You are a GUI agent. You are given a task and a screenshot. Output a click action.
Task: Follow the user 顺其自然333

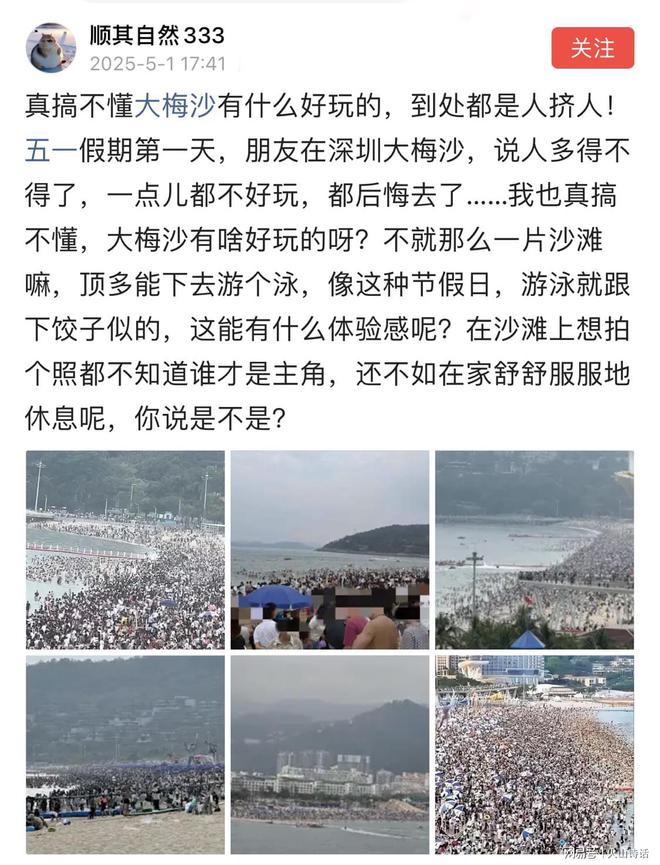592,48
